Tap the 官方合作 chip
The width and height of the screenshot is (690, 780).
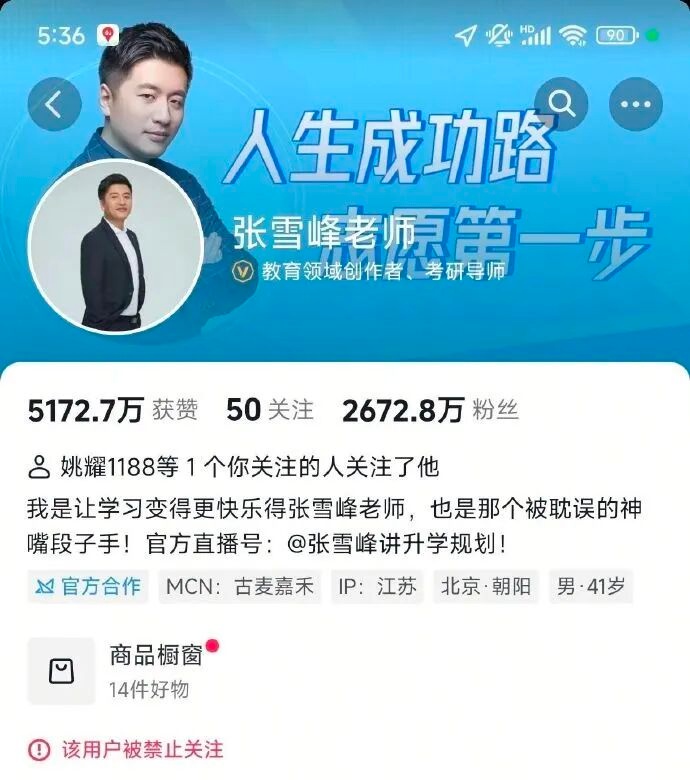click(88, 587)
